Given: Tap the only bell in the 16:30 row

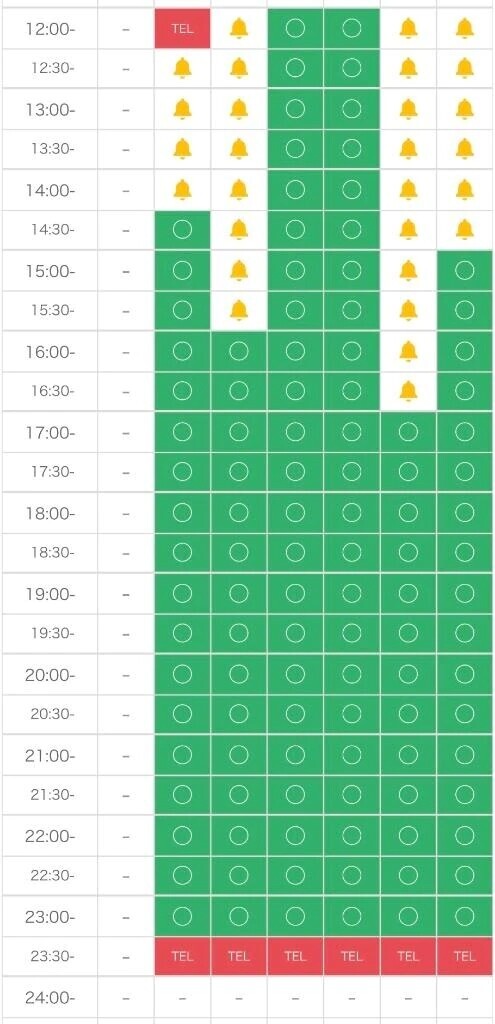Looking at the screenshot, I should pos(408,391).
